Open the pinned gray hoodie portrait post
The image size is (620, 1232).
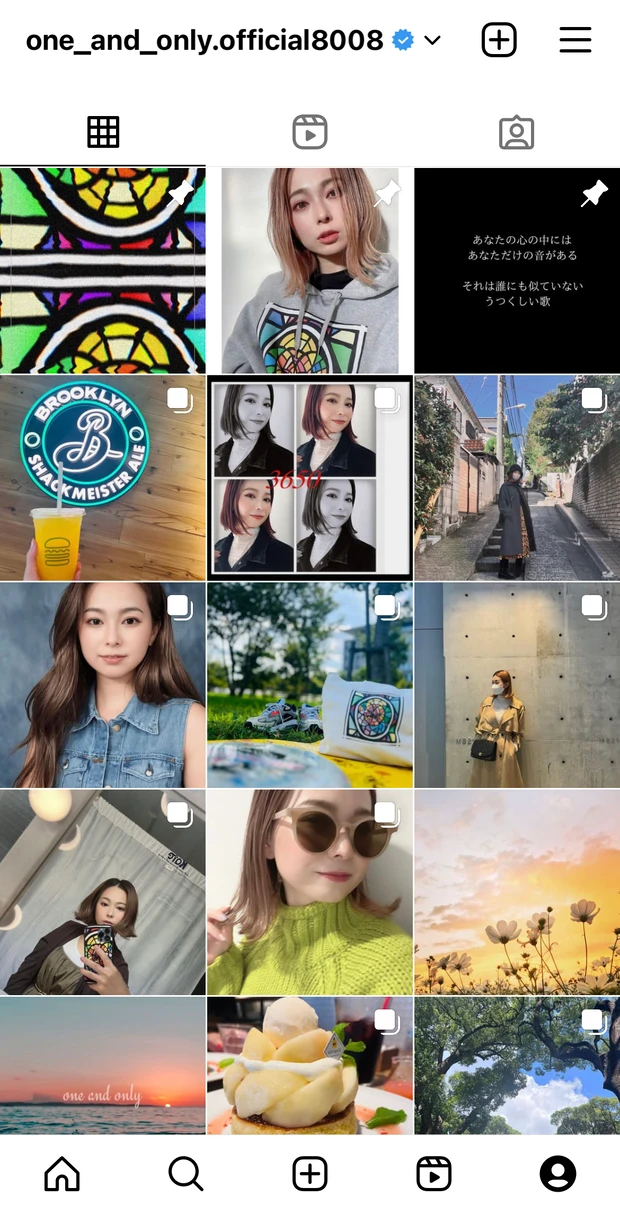[310, 270]
